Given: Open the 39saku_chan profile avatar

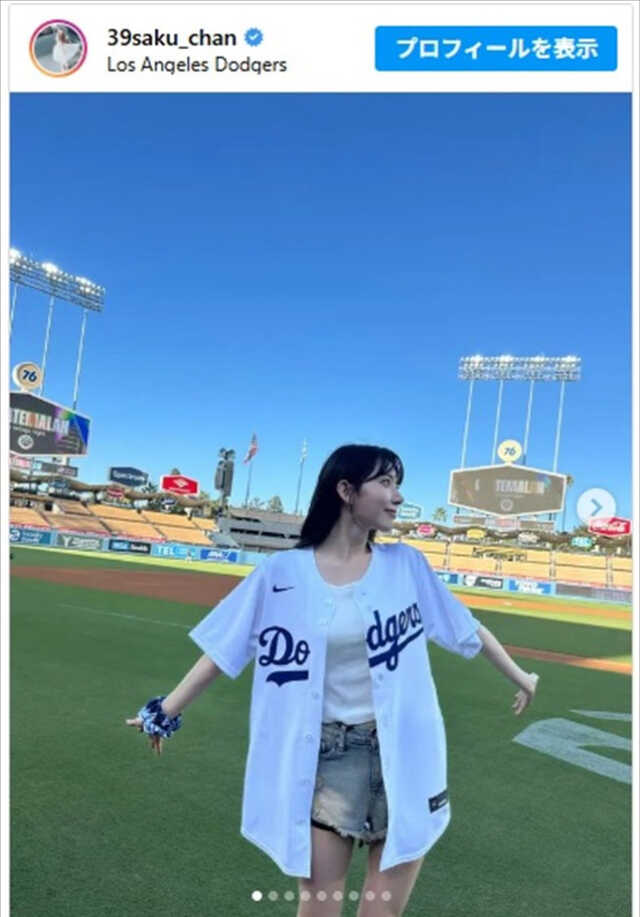Looking at the screenshot, I should point(58,48).
